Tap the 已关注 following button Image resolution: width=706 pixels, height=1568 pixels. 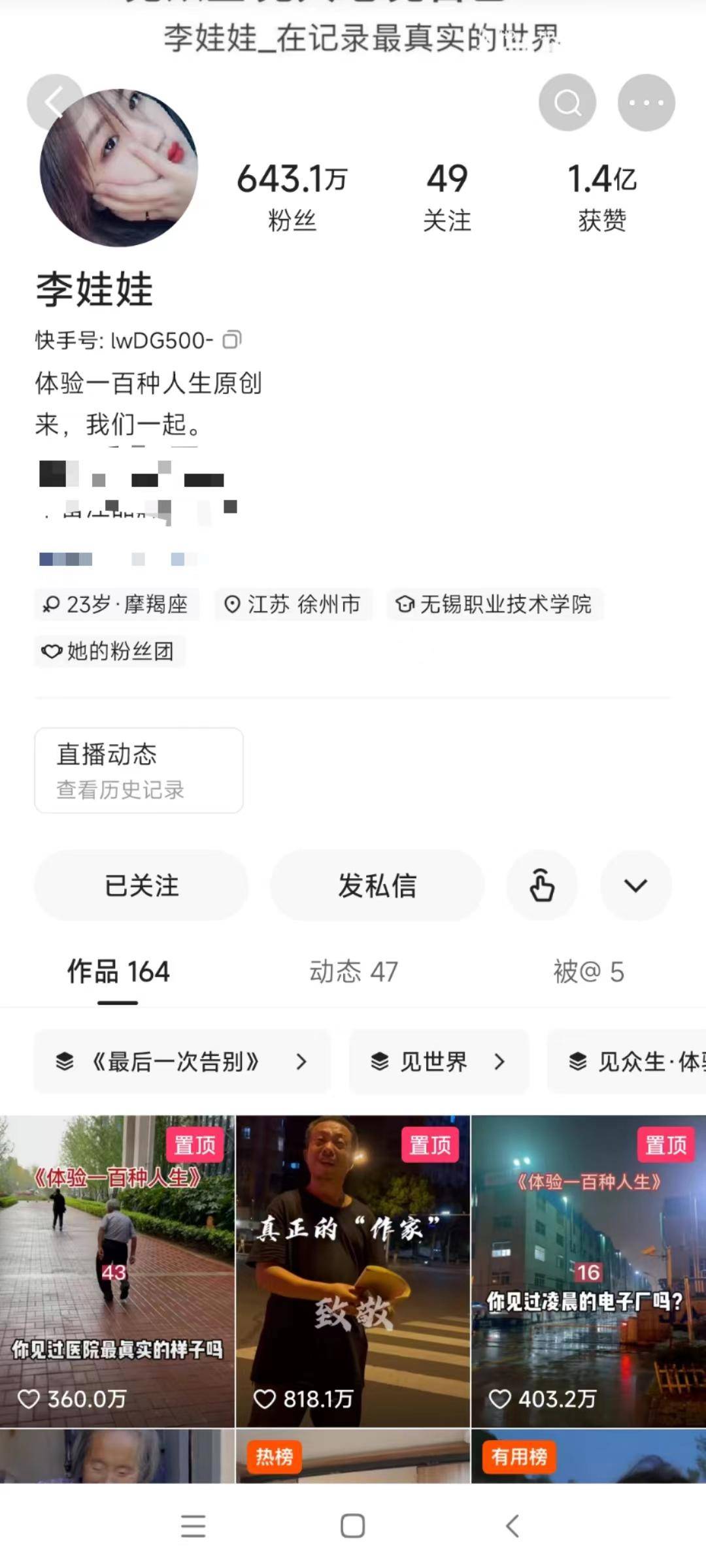click(x=141, y=885)
